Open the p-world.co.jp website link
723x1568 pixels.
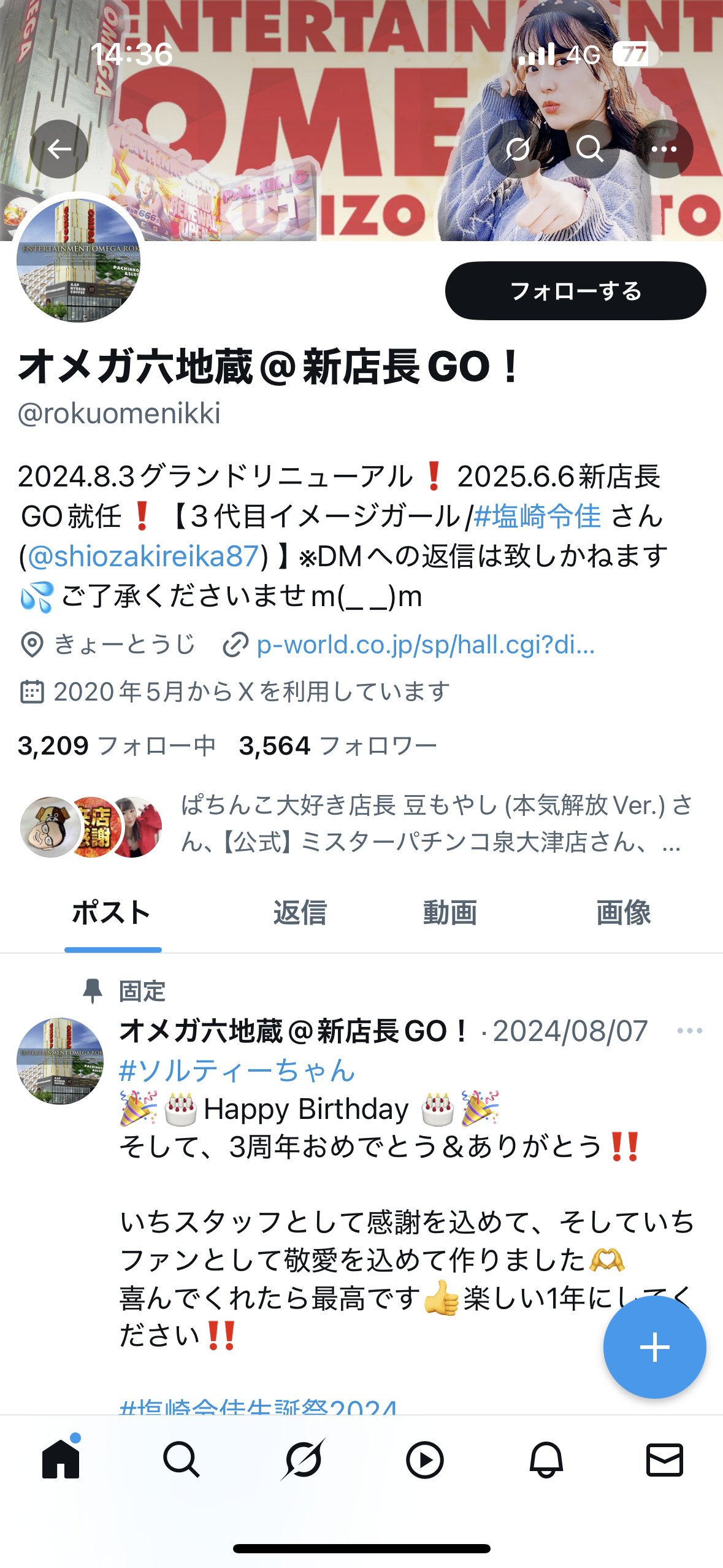tap(426, 645)
